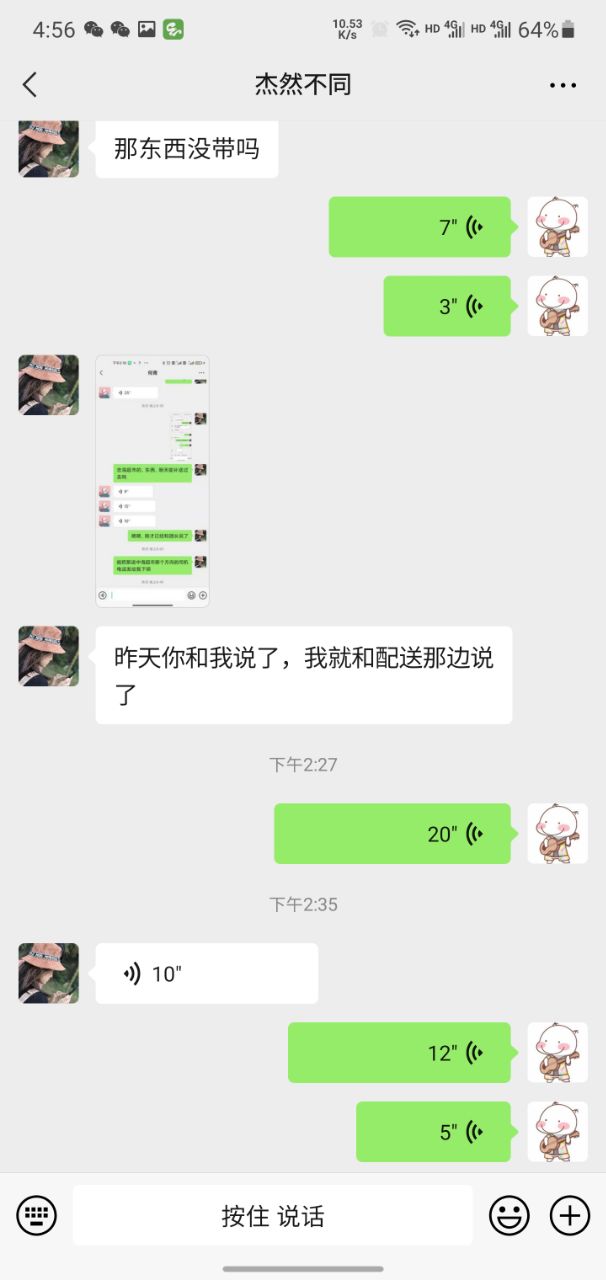This screenshot has height=1280, width=606.
Task: View contact avatar beside 那东西没带吗
Action: point(48,149)
